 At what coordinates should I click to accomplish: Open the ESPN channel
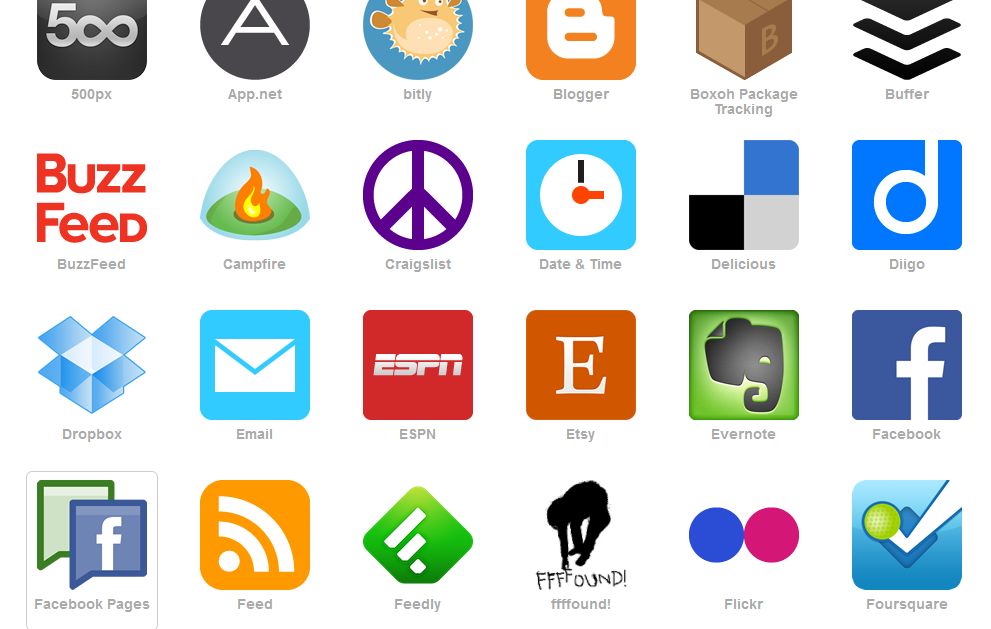418,366
